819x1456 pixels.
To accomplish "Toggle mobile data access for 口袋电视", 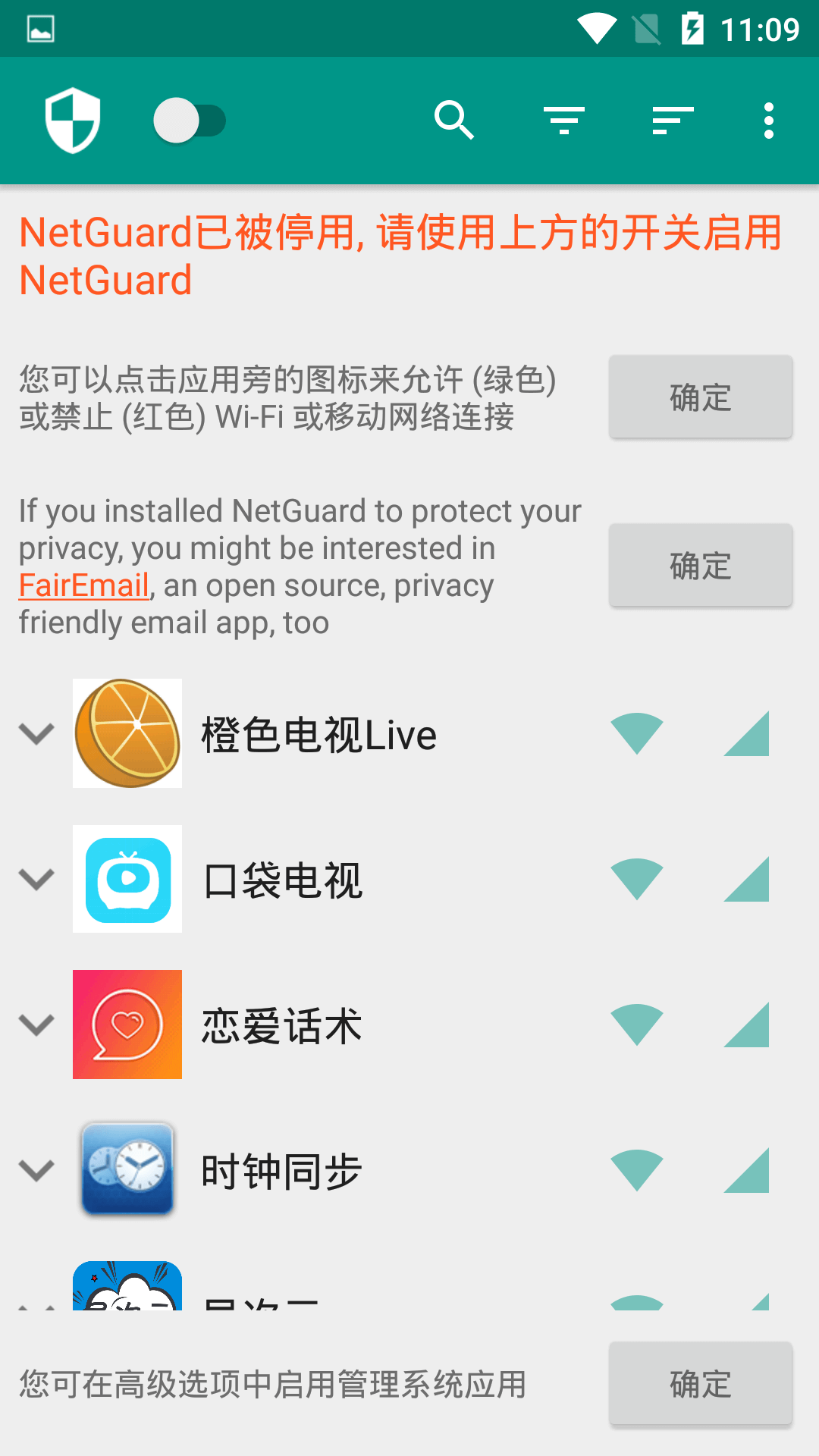I will (746, 879).
